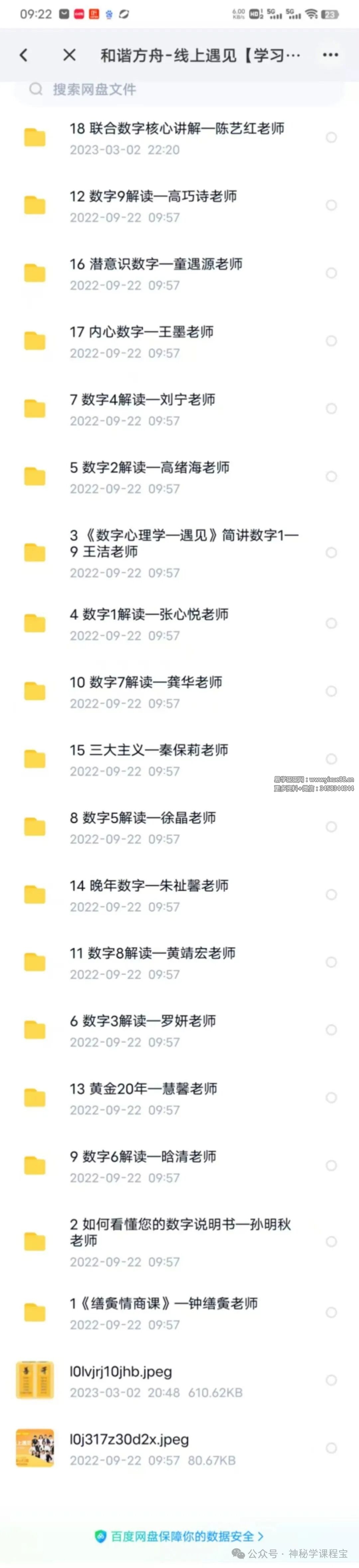Select the circle for 16 潜意识数字 folder
This screenshot has height=1568, width=359.
pyautogui.click(x=331, y=273)
